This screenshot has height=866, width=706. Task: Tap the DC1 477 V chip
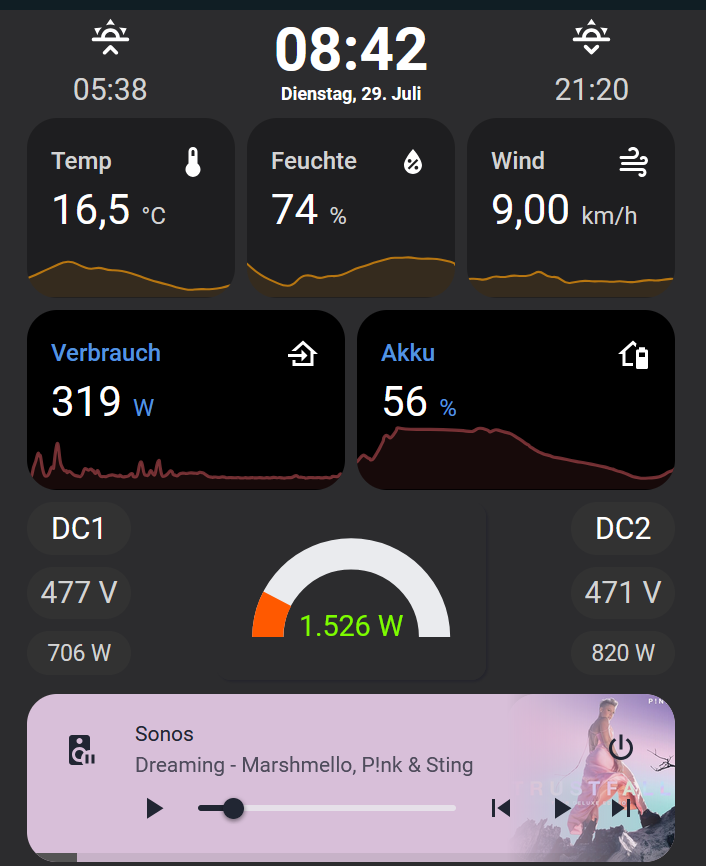pos(79,593)
